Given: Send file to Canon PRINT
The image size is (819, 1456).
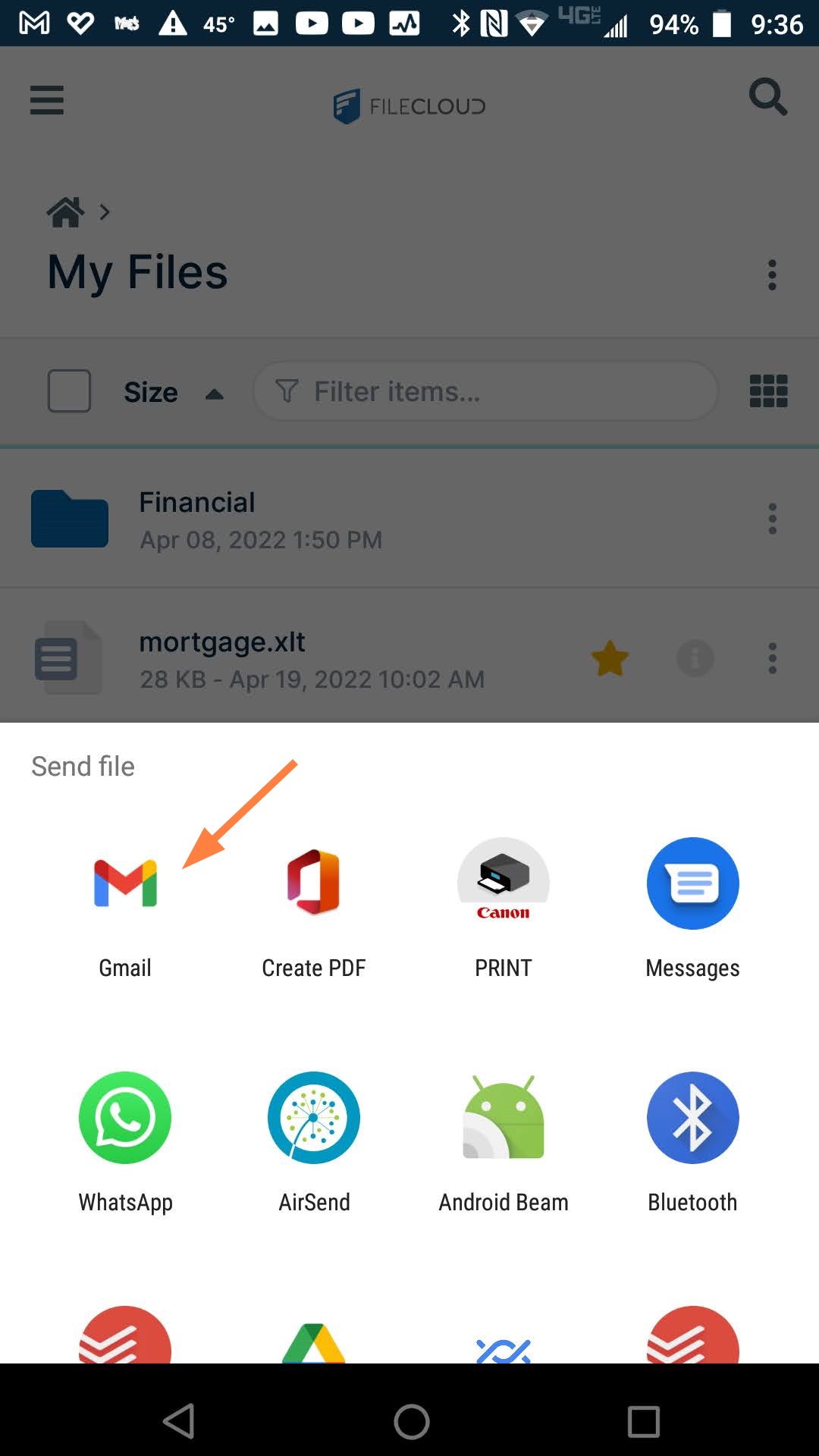Looking at the screenshot, I should click(x=503, y=883).
